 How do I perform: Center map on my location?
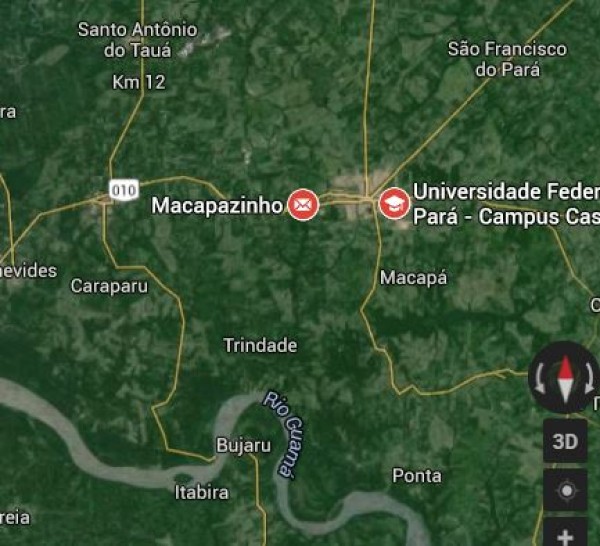click(566, 490)
